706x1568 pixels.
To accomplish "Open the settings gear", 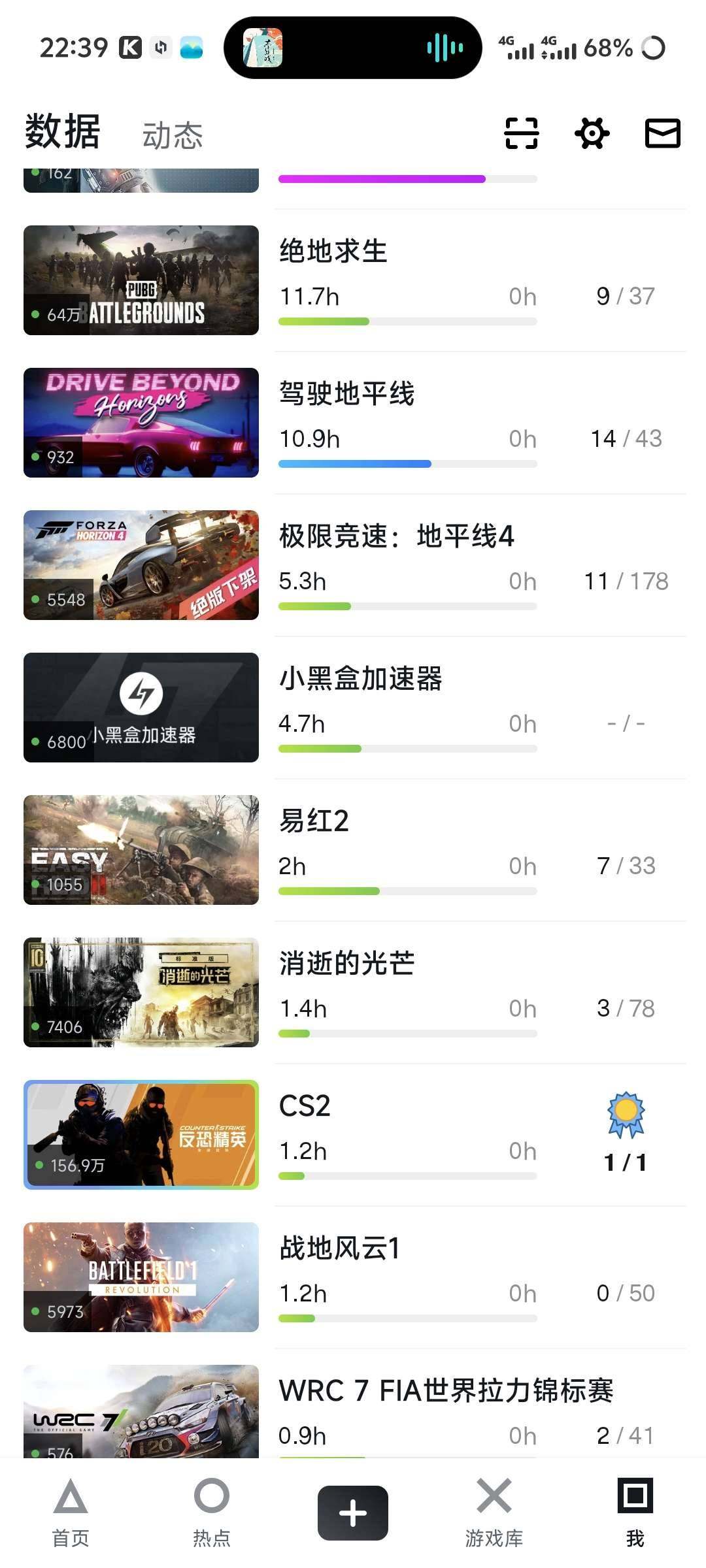I will 592,133.
